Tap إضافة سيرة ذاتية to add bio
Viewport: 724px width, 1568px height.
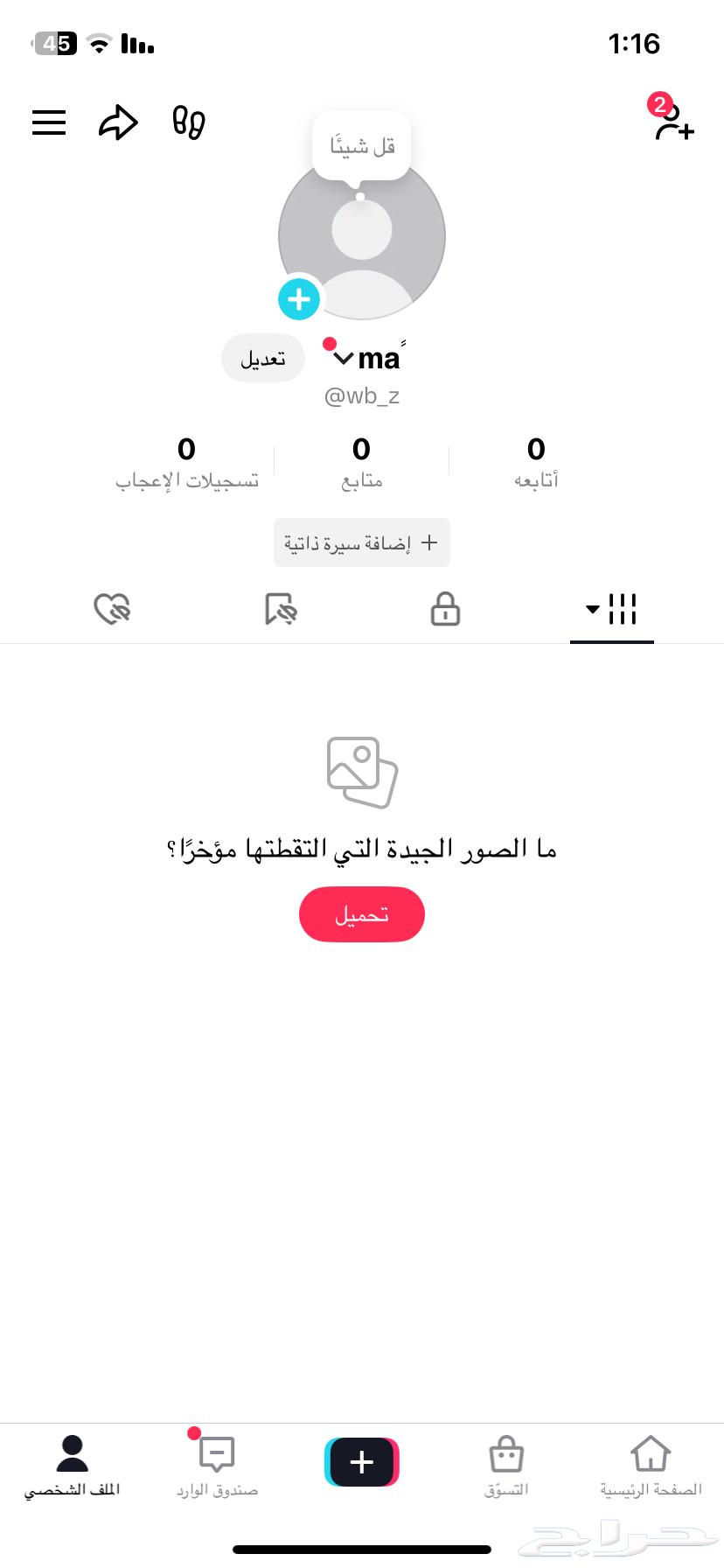361,542
